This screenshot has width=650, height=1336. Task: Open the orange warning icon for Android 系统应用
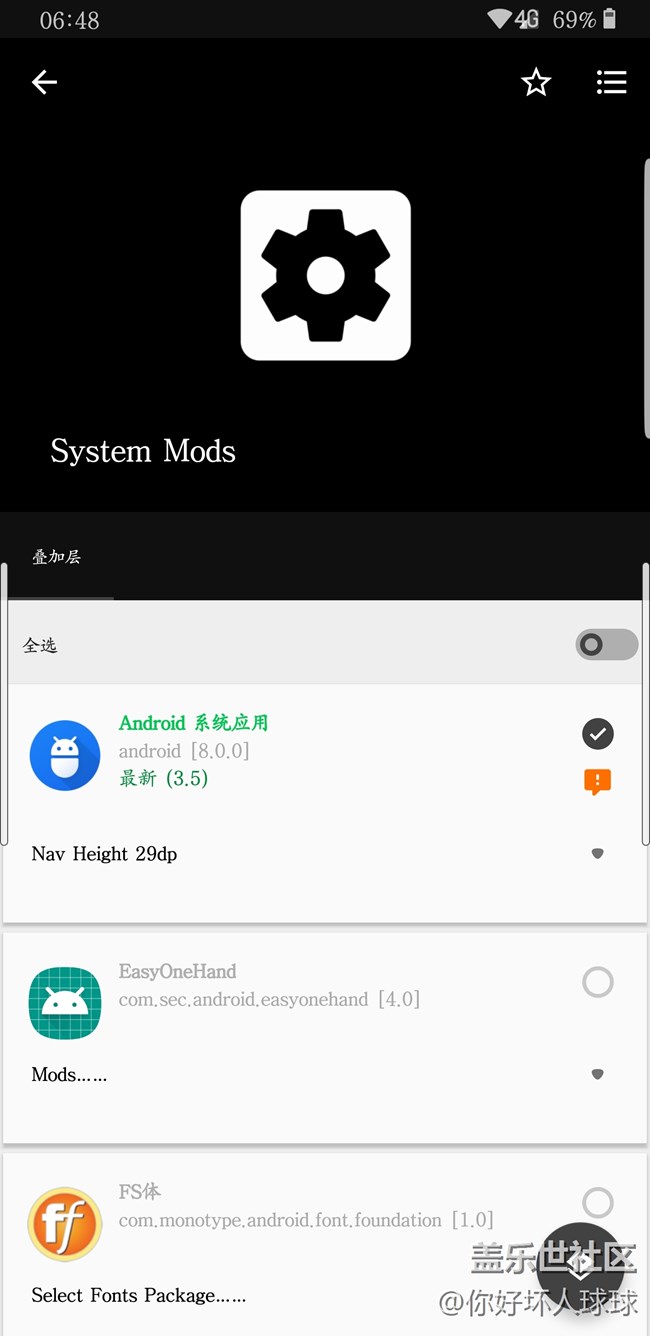597,782
